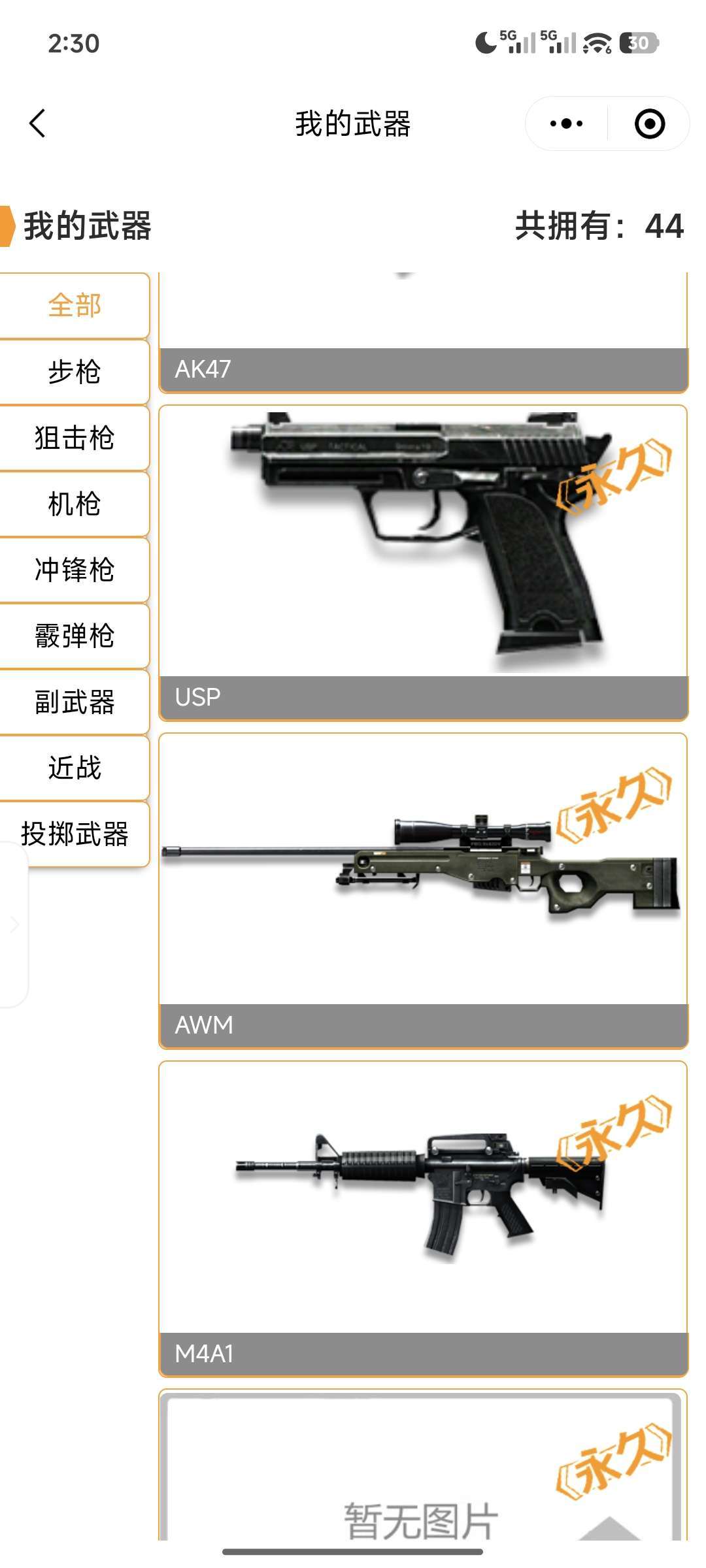Expand the side panel handle on left edge
The image size is (706, 1568).
pyautogui.click(x=14, y=924)
